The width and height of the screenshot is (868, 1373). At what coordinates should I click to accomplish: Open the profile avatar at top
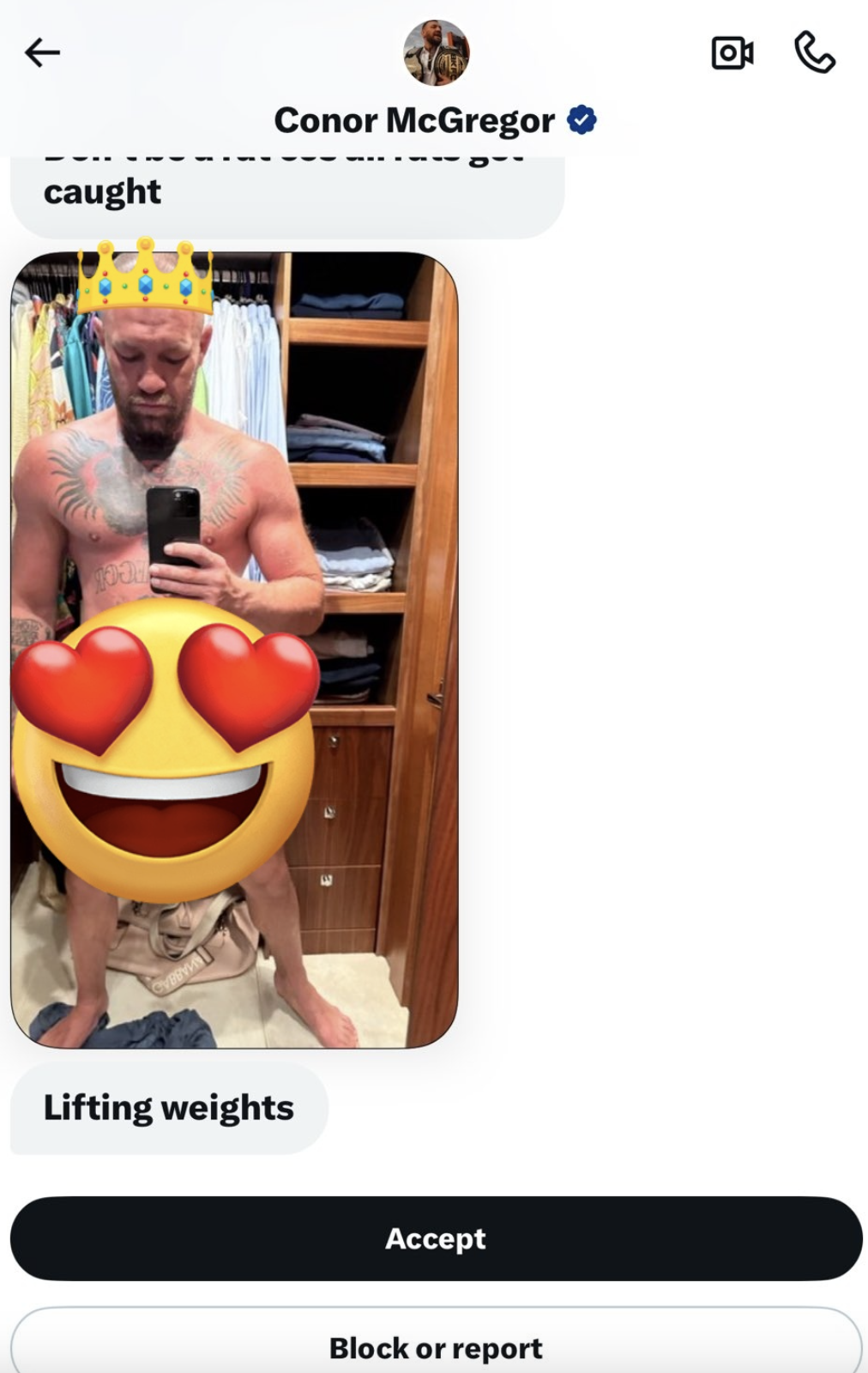(436, 53)
